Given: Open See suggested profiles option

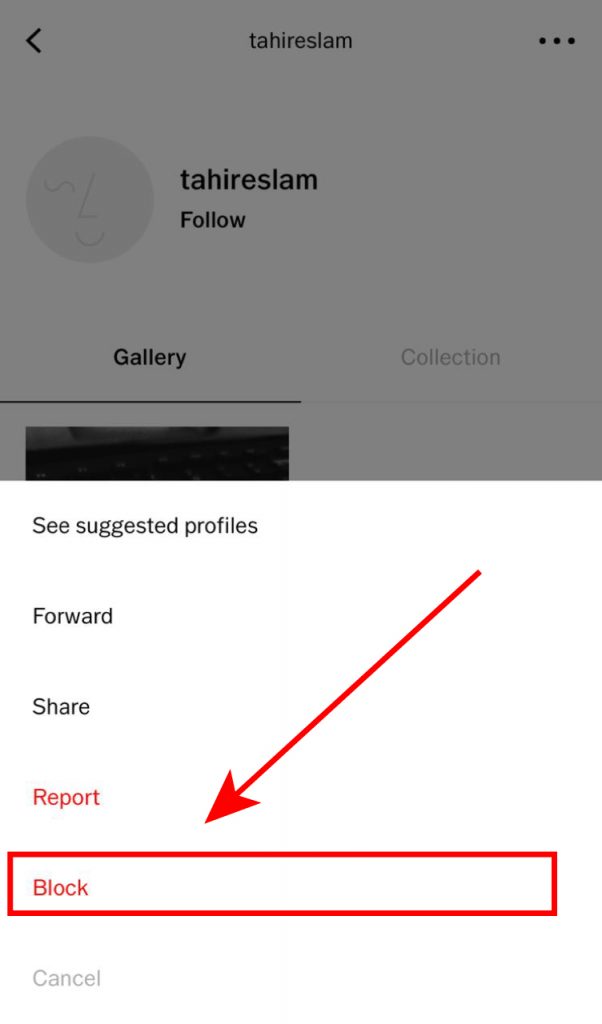Looking at the screenshot, I should coord(145,525).
